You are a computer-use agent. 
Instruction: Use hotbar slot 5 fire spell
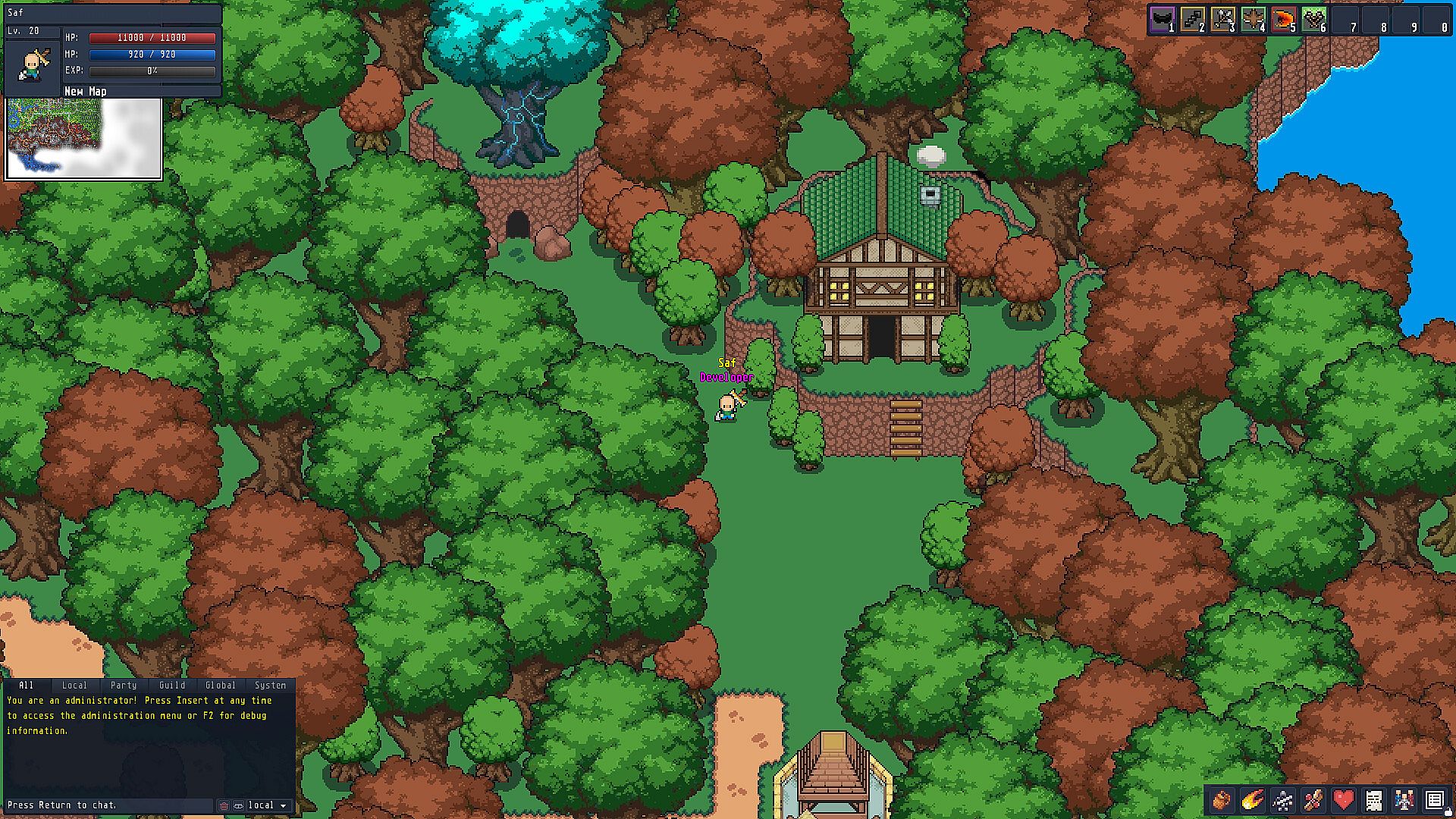1284,19
